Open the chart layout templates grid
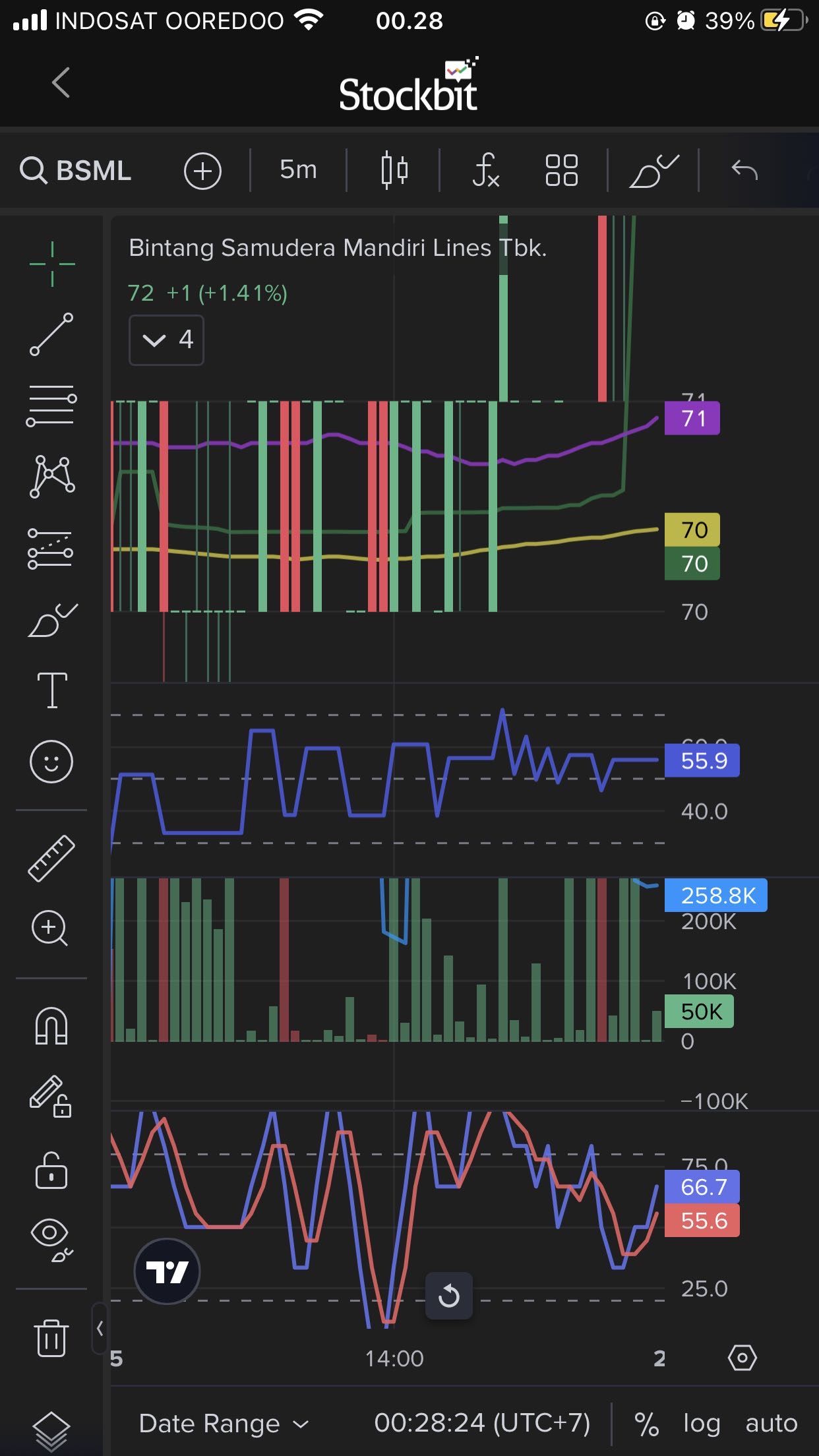819x1456 pixels. coord(561,171)
